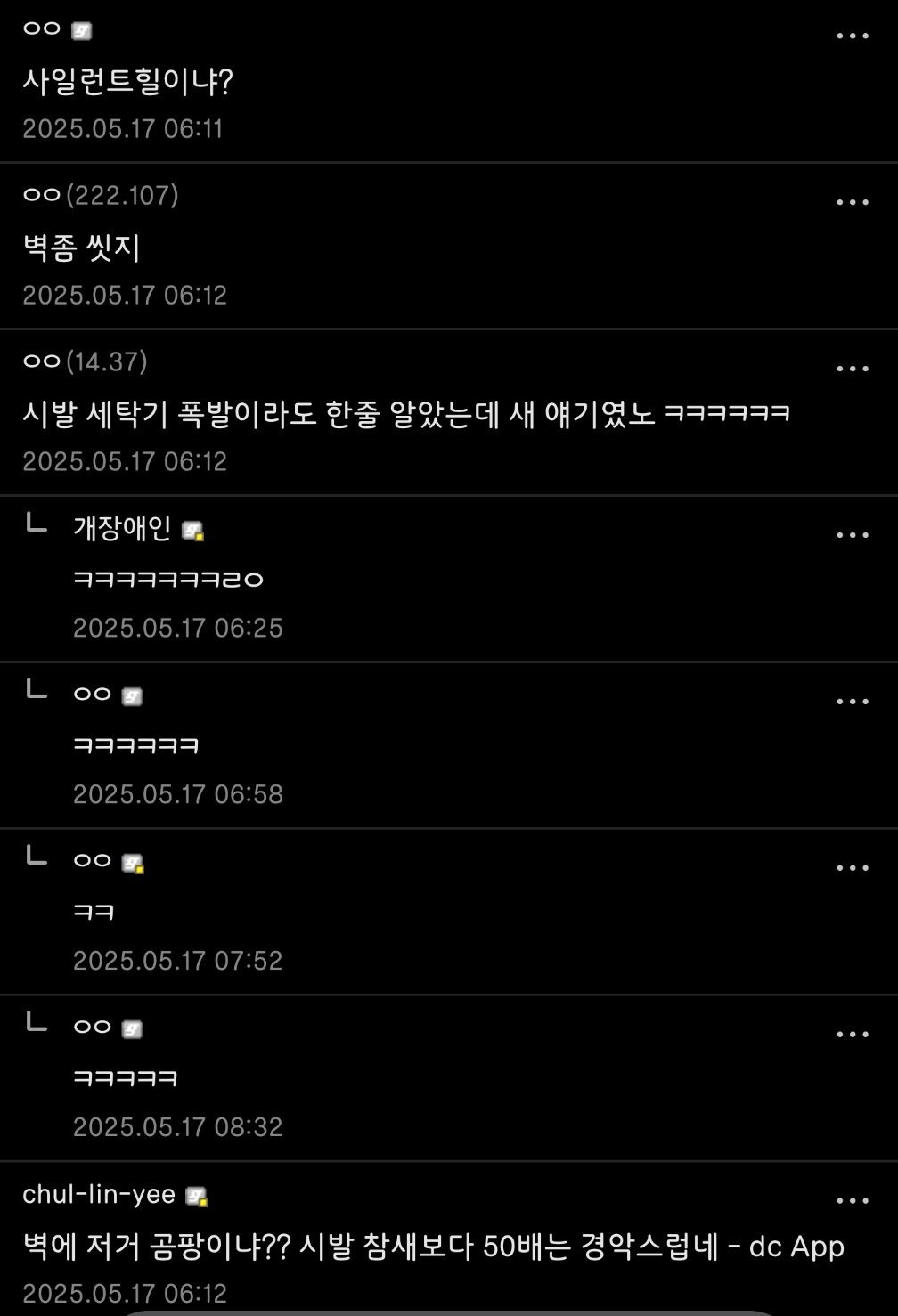Click the gallog icon of the 08:32 ㅇㅇ reply
Viewport: 898px width, 1316px height.
pos(133,1029)
